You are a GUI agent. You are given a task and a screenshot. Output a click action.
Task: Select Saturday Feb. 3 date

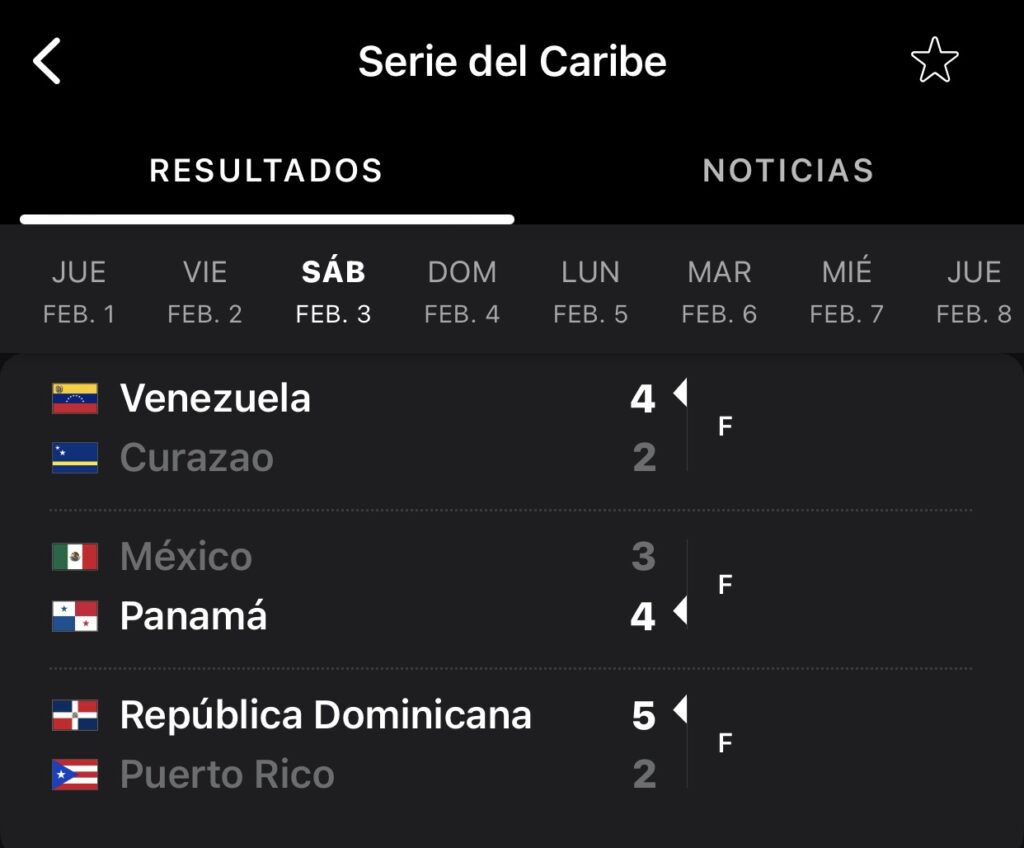tap(333, 291)
